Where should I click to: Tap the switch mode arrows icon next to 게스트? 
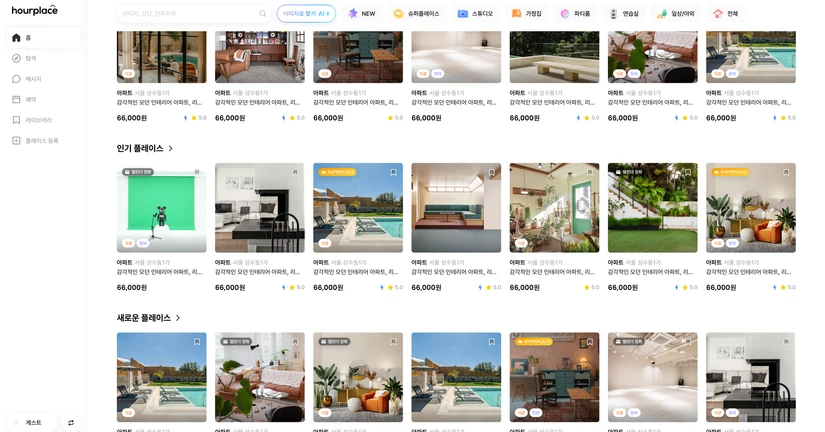pyautogui.click(x=71, y=422)
